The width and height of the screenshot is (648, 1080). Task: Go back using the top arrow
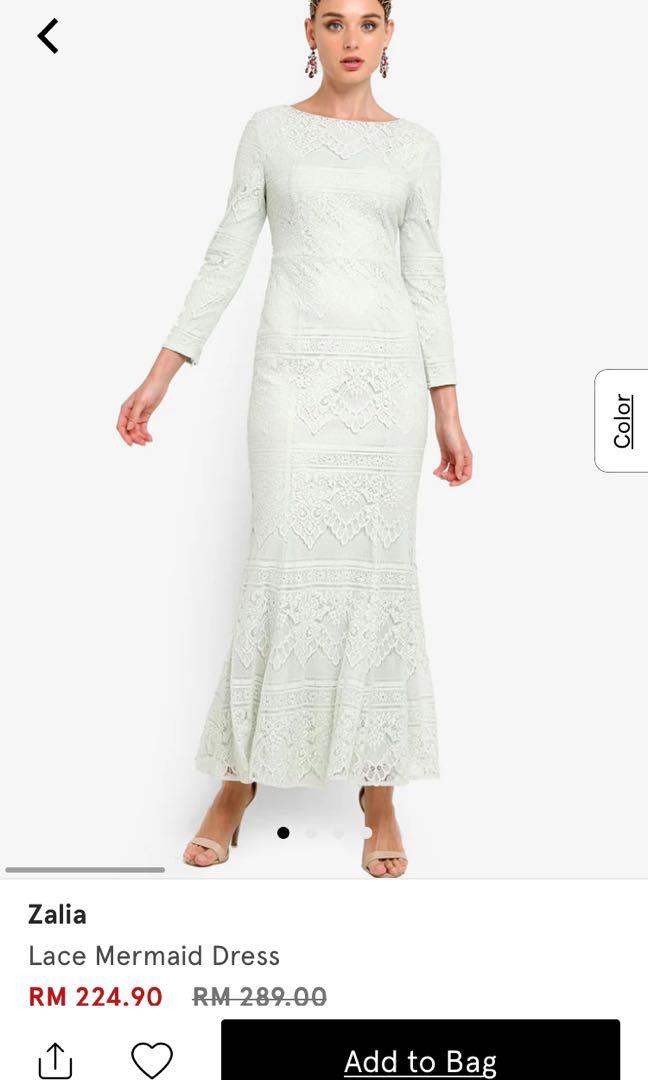coord(47,36)
